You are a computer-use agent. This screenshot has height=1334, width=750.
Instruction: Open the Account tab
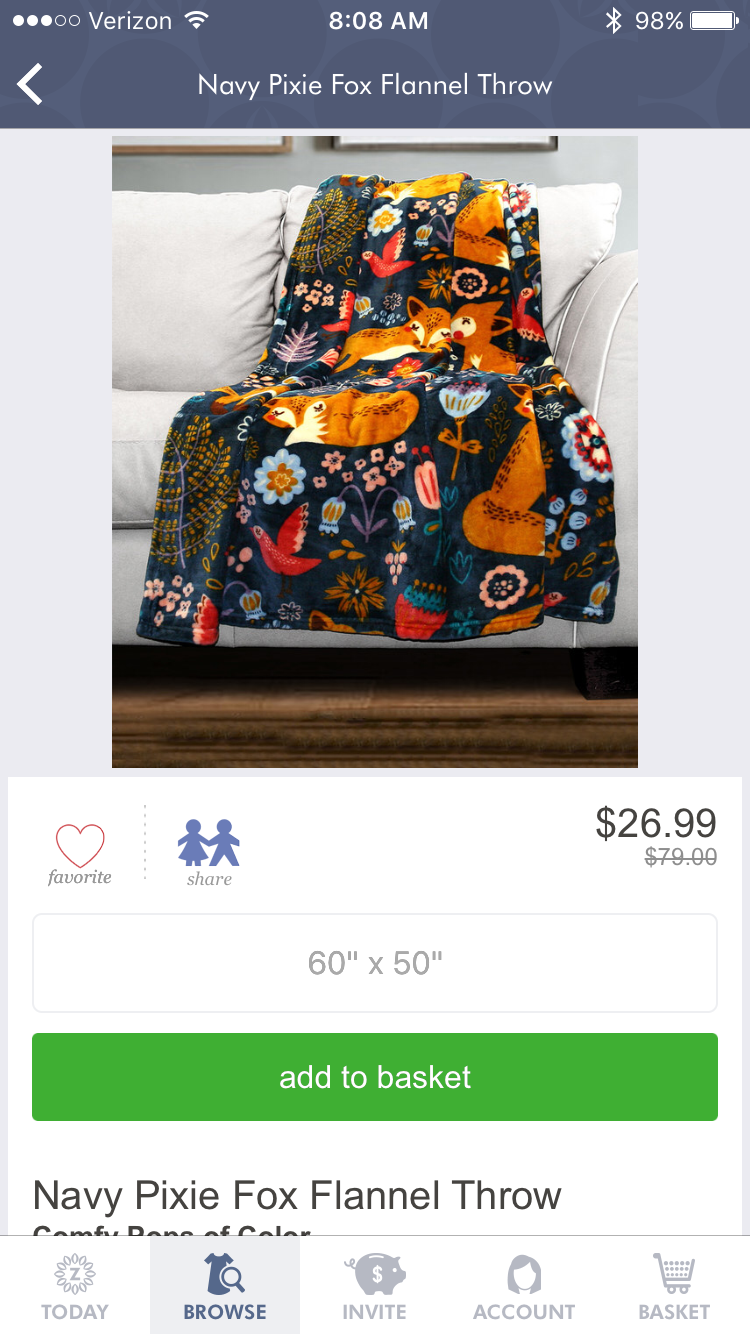(x=525, y=1286)
